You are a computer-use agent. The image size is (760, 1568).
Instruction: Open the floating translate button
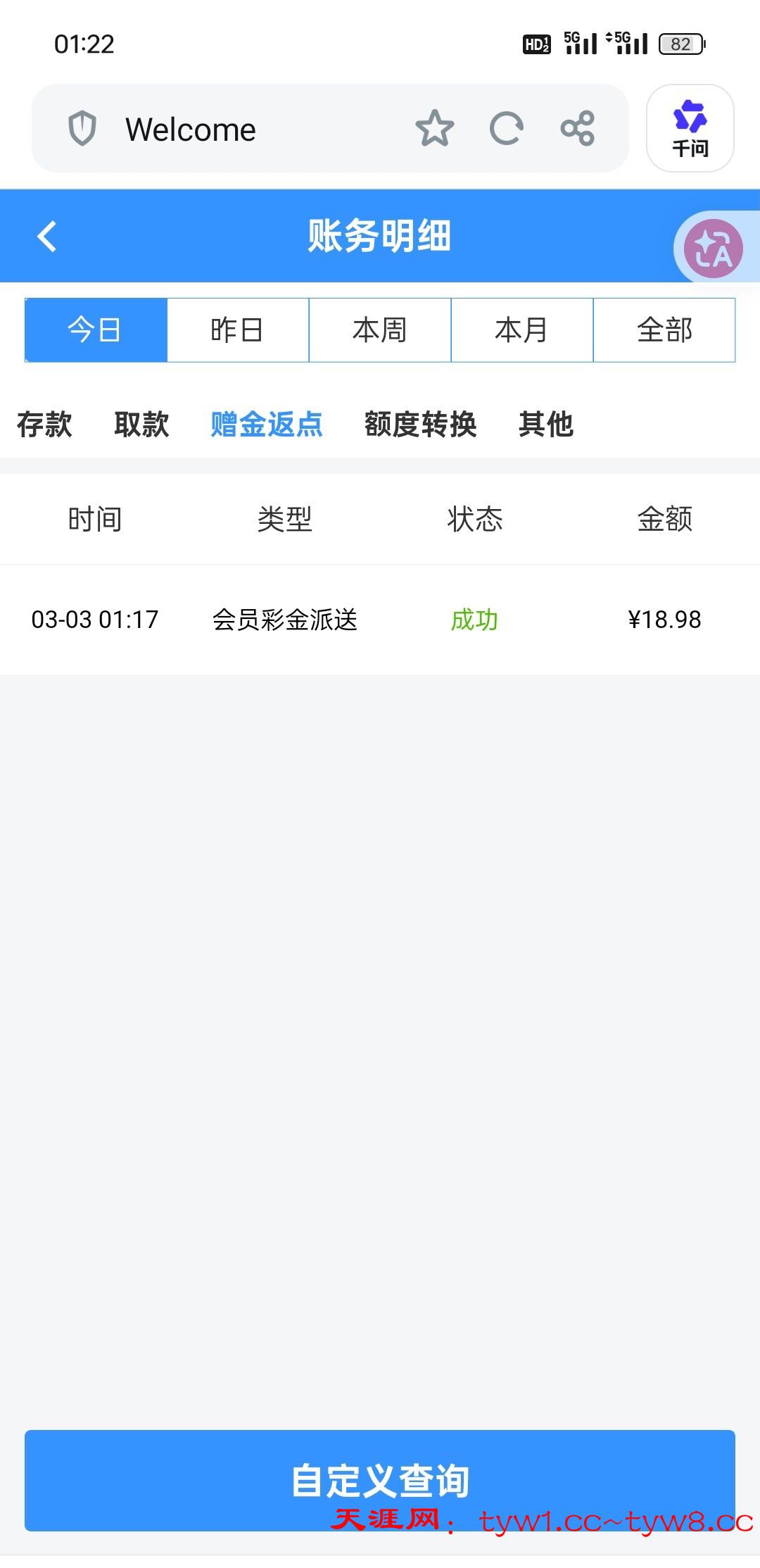pyautogui.click(x=714, y=248)
